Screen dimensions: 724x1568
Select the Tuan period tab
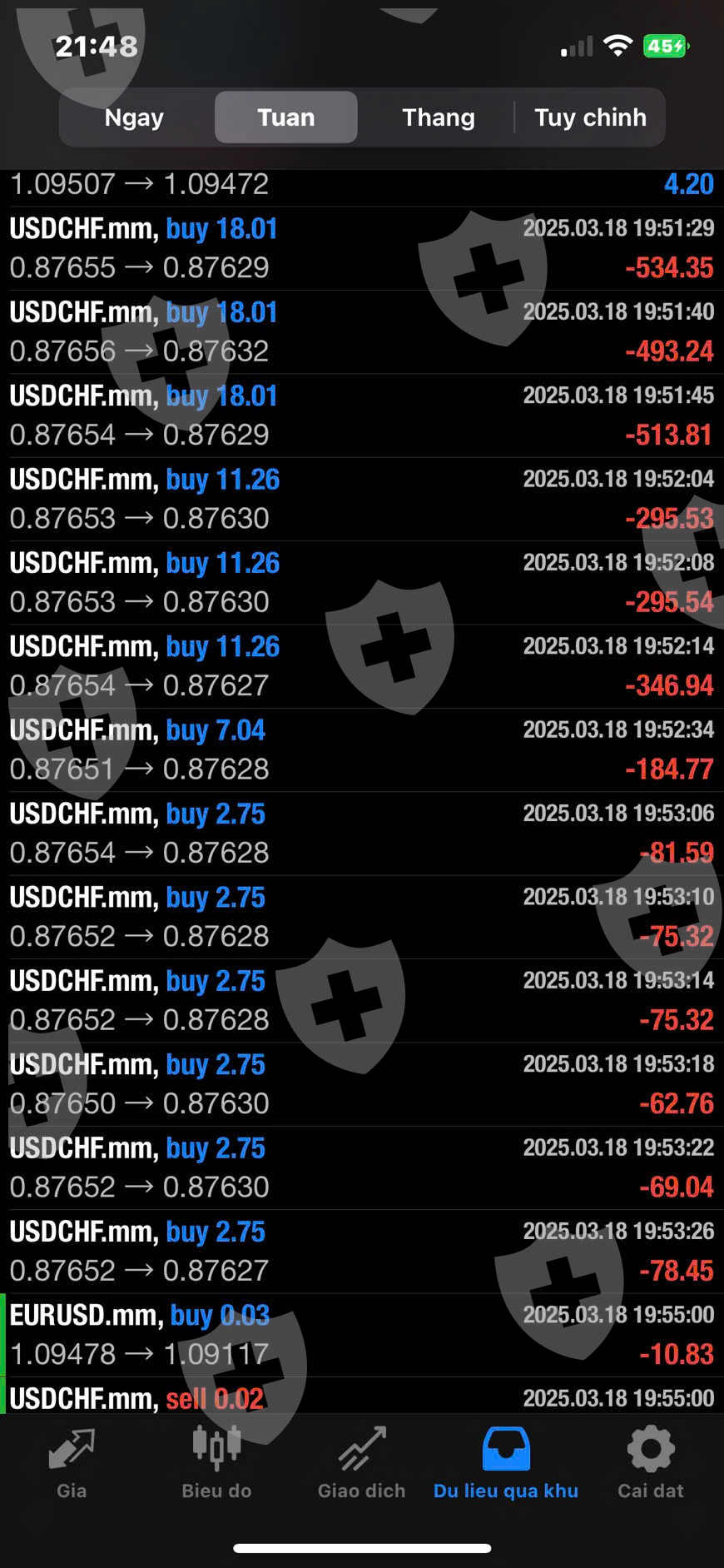point(286,117)
